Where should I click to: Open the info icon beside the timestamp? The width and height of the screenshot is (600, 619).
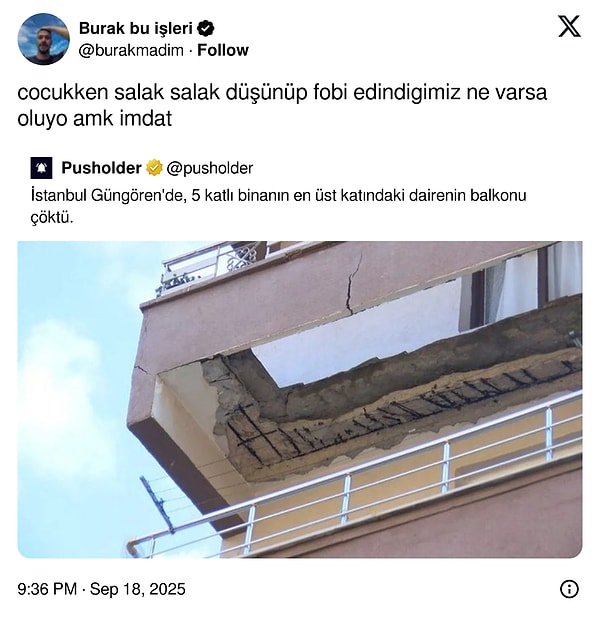point(568,589)
